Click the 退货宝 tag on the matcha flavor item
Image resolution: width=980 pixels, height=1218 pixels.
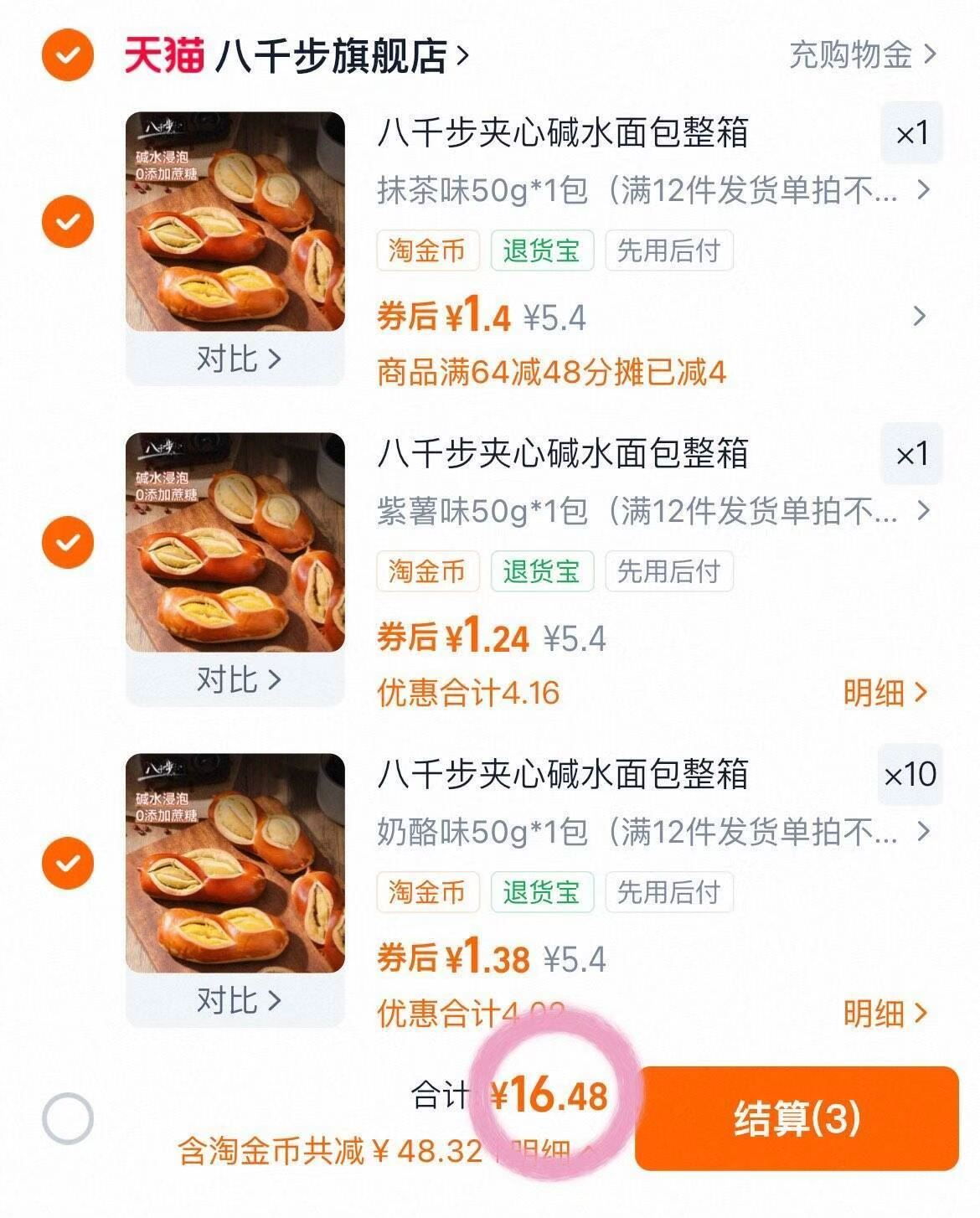[543, 250]
